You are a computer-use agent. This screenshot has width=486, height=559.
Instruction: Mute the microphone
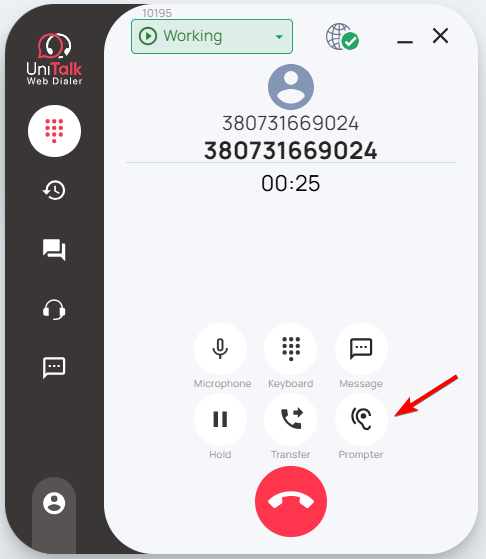220,349
